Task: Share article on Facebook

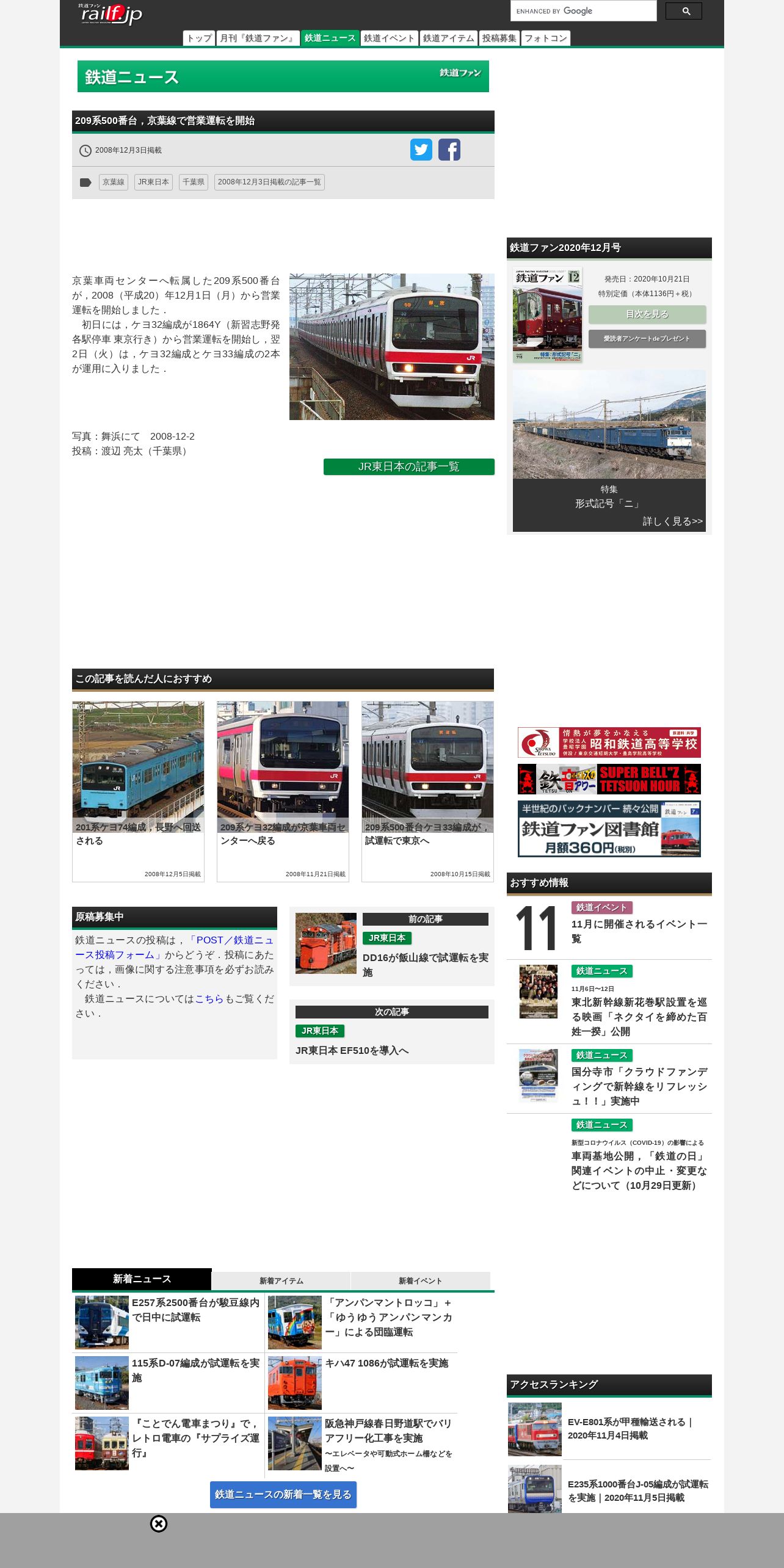Action: pyautogui.click(x=449, y=150)
